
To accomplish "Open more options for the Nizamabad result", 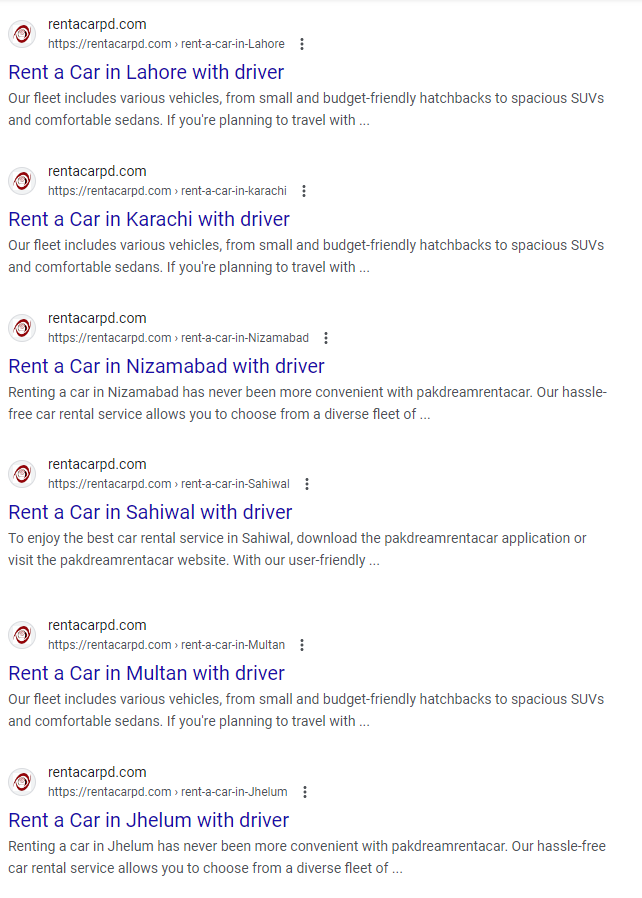I will coord(326,338).
